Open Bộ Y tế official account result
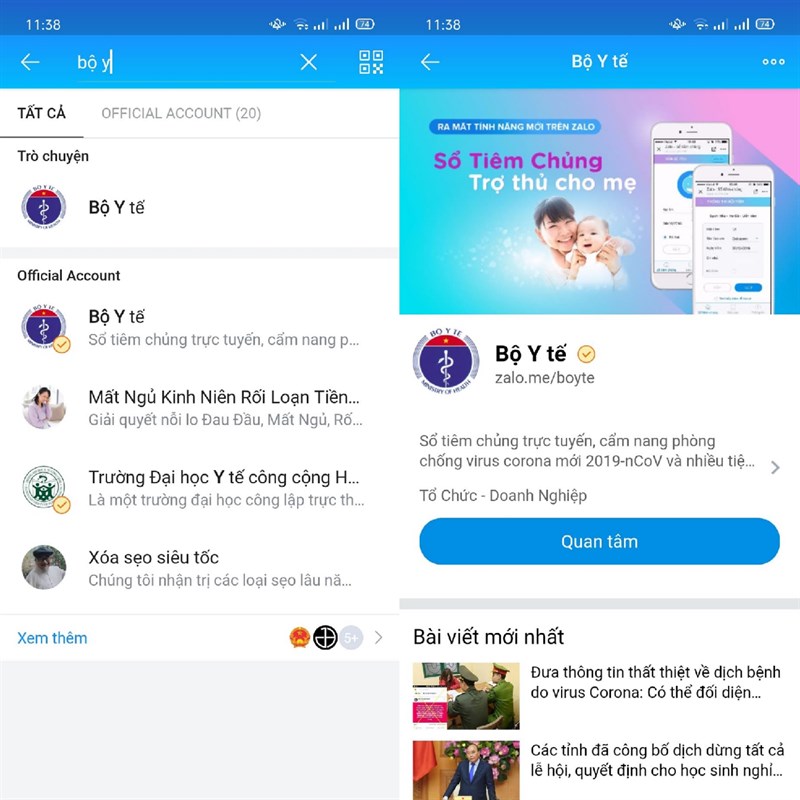This screenshot has height=800, width=800. (200, 328)
